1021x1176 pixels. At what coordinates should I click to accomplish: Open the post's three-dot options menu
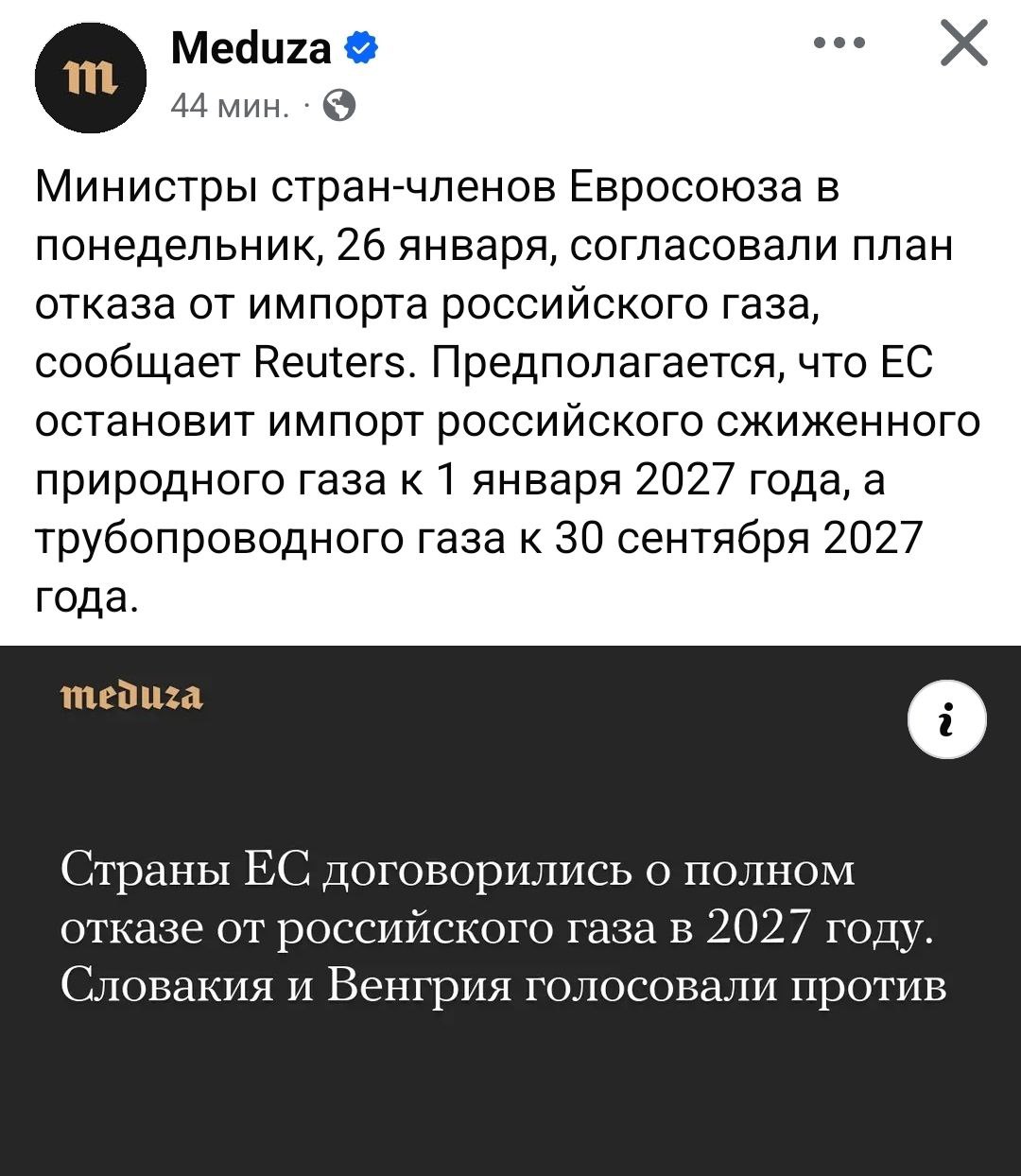[839, 43]
